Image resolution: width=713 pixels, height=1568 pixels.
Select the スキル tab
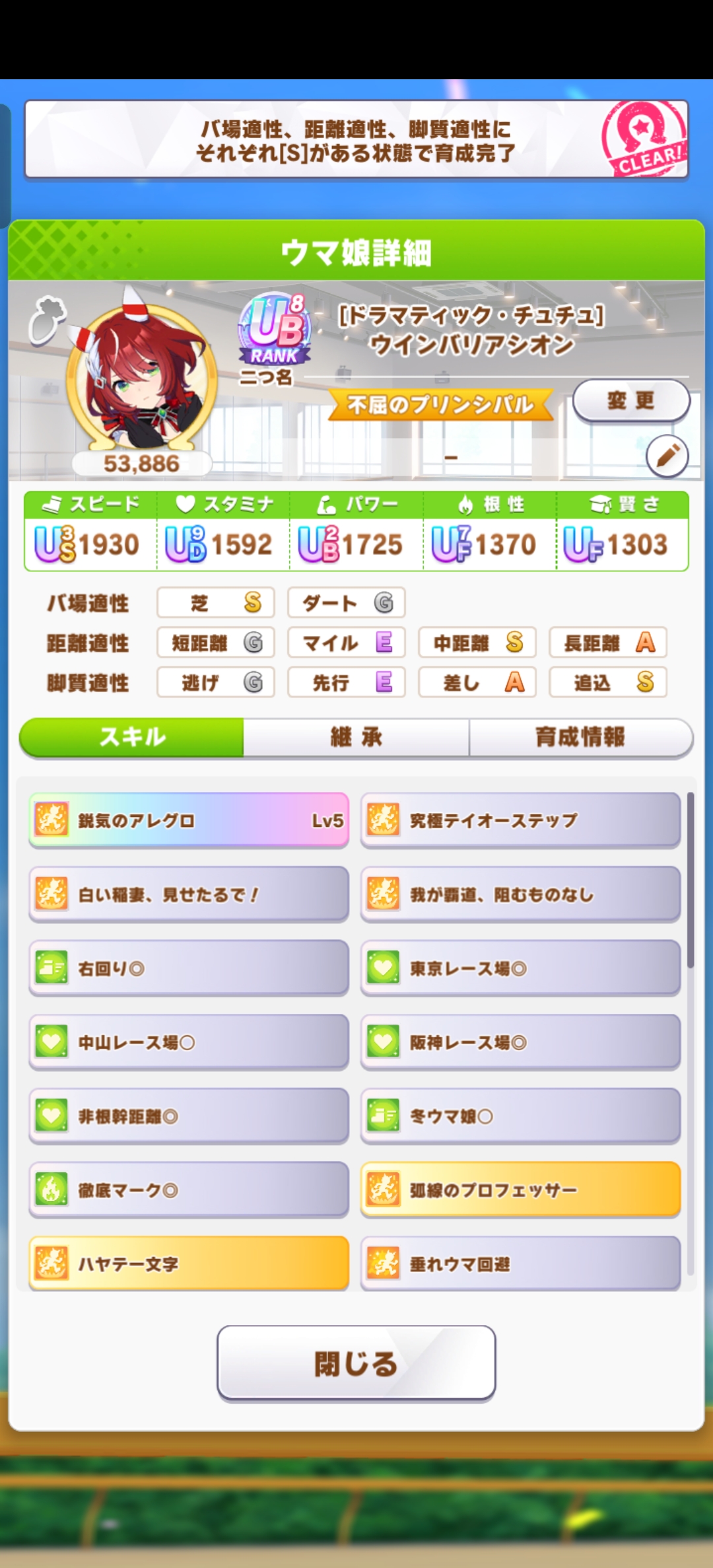click(132, 737)
